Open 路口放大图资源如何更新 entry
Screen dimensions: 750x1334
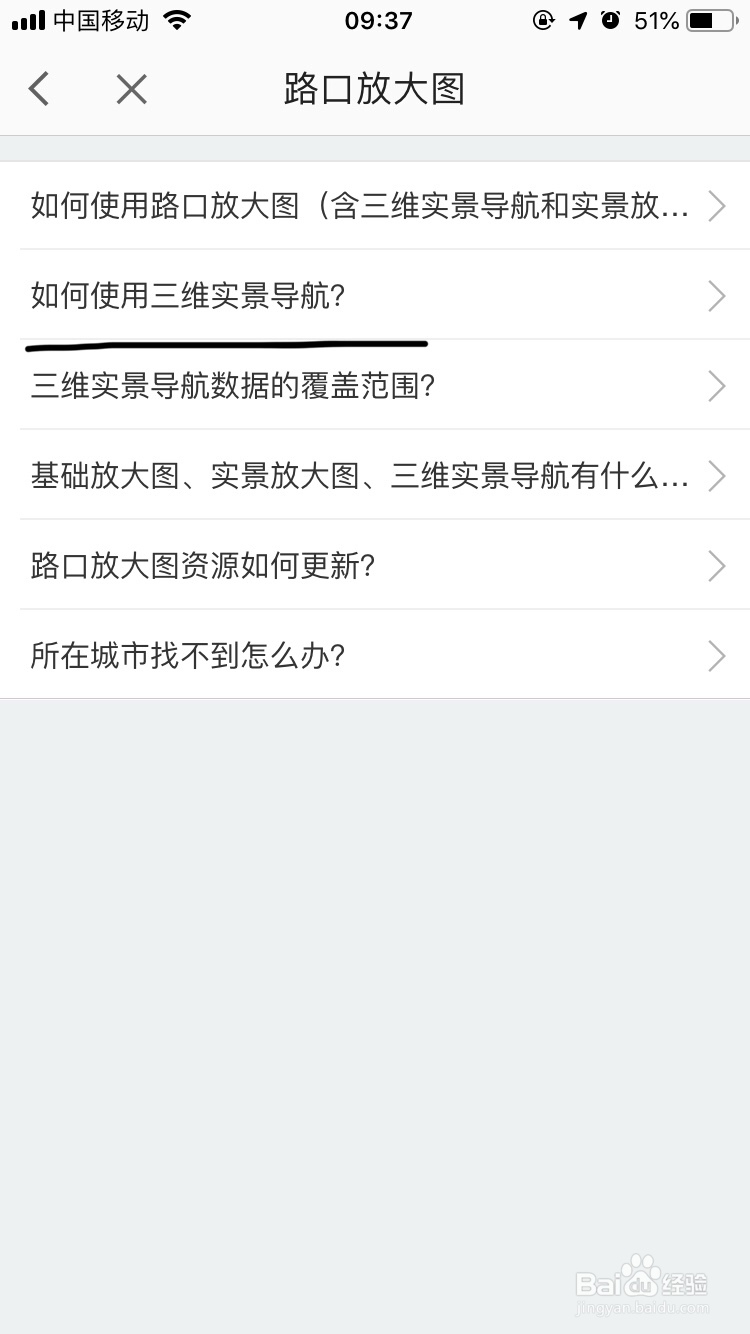[375, 566]
